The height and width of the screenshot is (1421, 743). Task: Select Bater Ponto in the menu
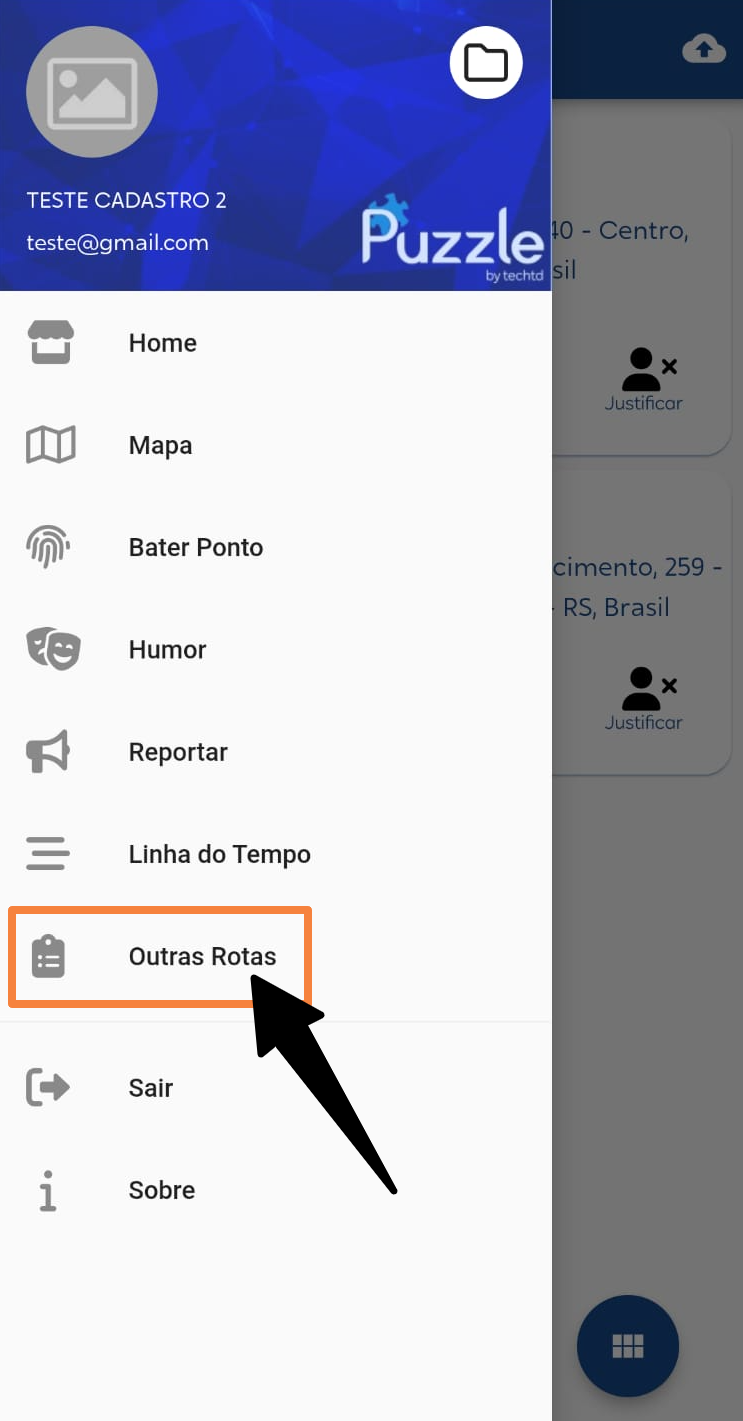tap(195, 547)
